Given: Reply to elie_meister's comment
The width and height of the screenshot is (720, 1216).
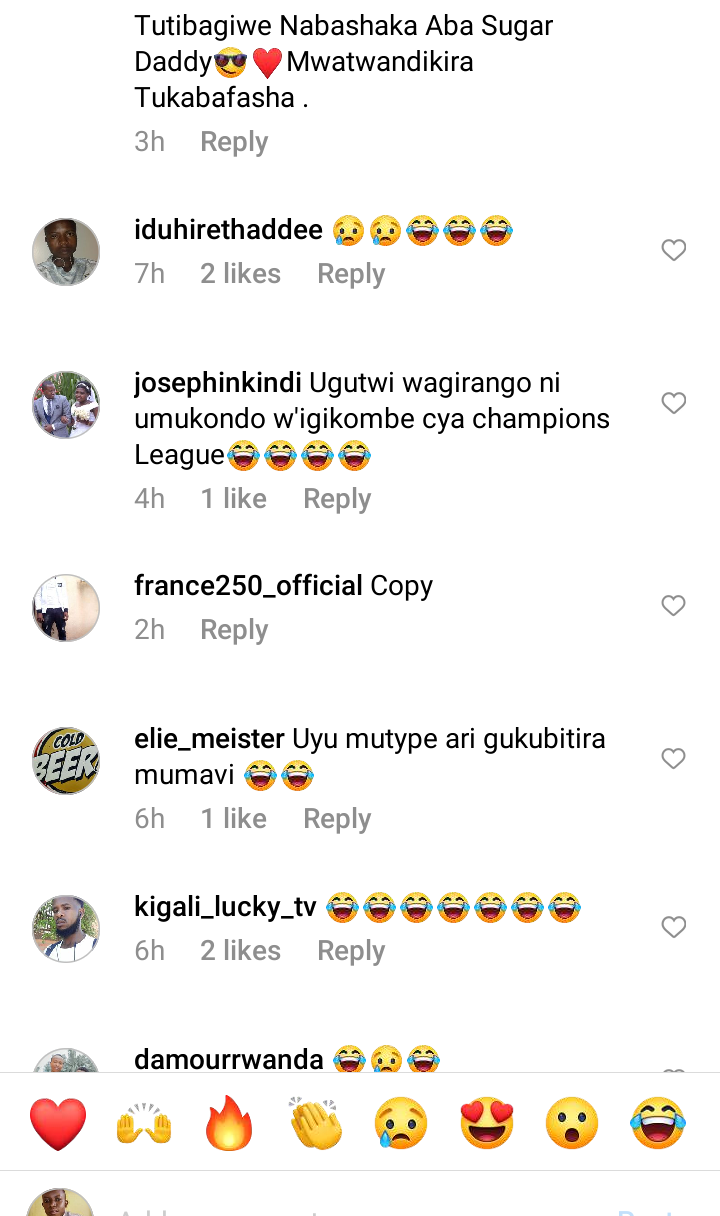Looking at the screenshot, I should pos(337,819).
